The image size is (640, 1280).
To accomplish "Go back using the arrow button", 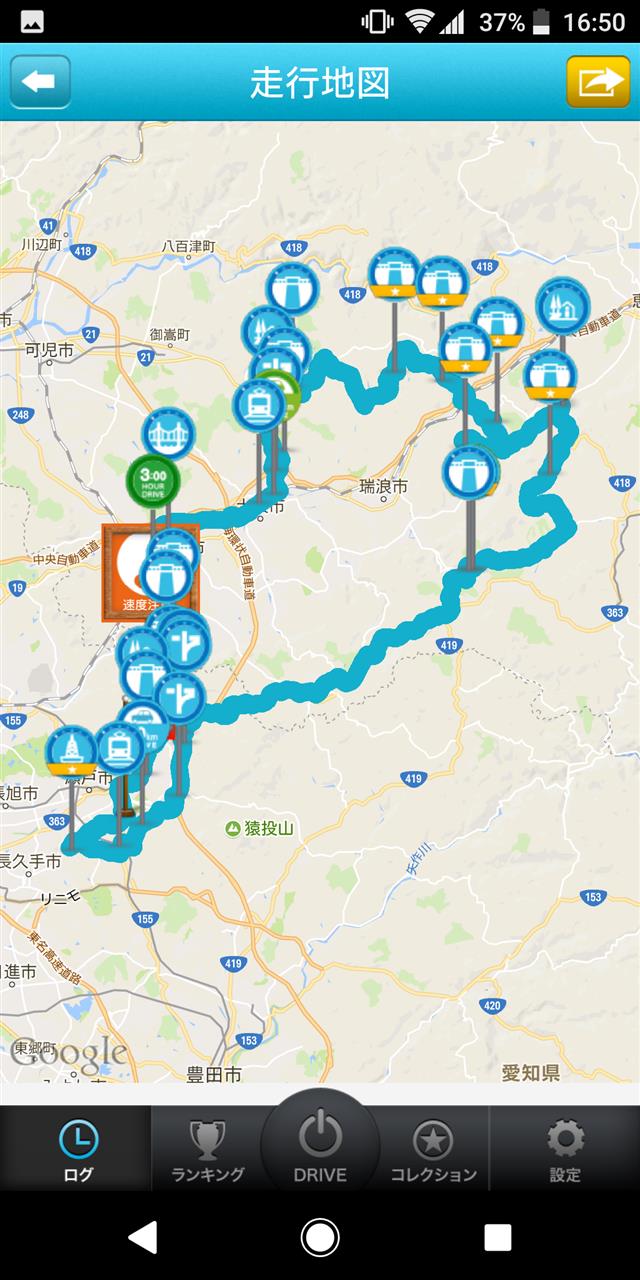I will coord(41,81).
